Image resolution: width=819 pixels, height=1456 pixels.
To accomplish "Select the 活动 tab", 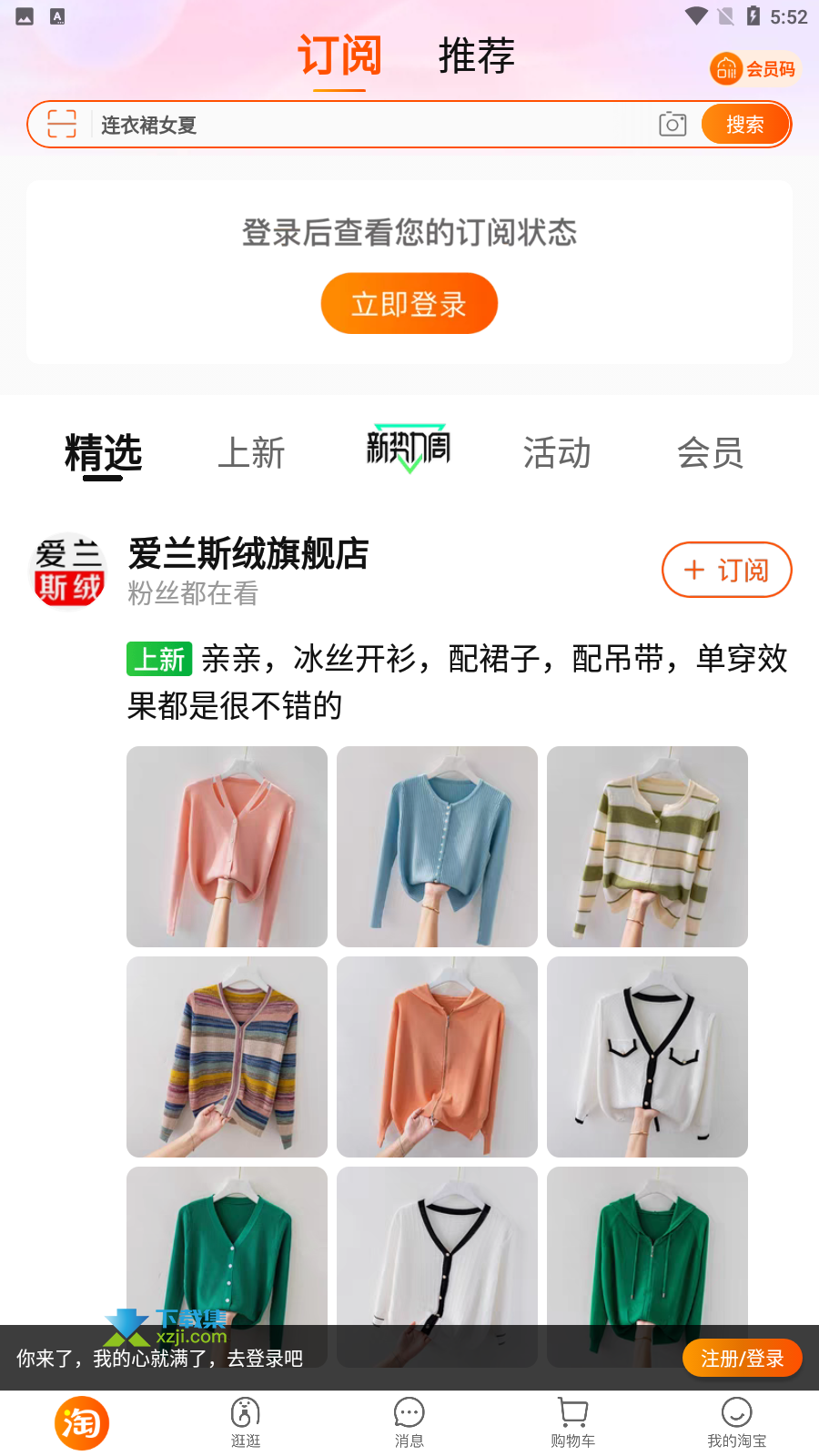I will [x=557, y=452].
